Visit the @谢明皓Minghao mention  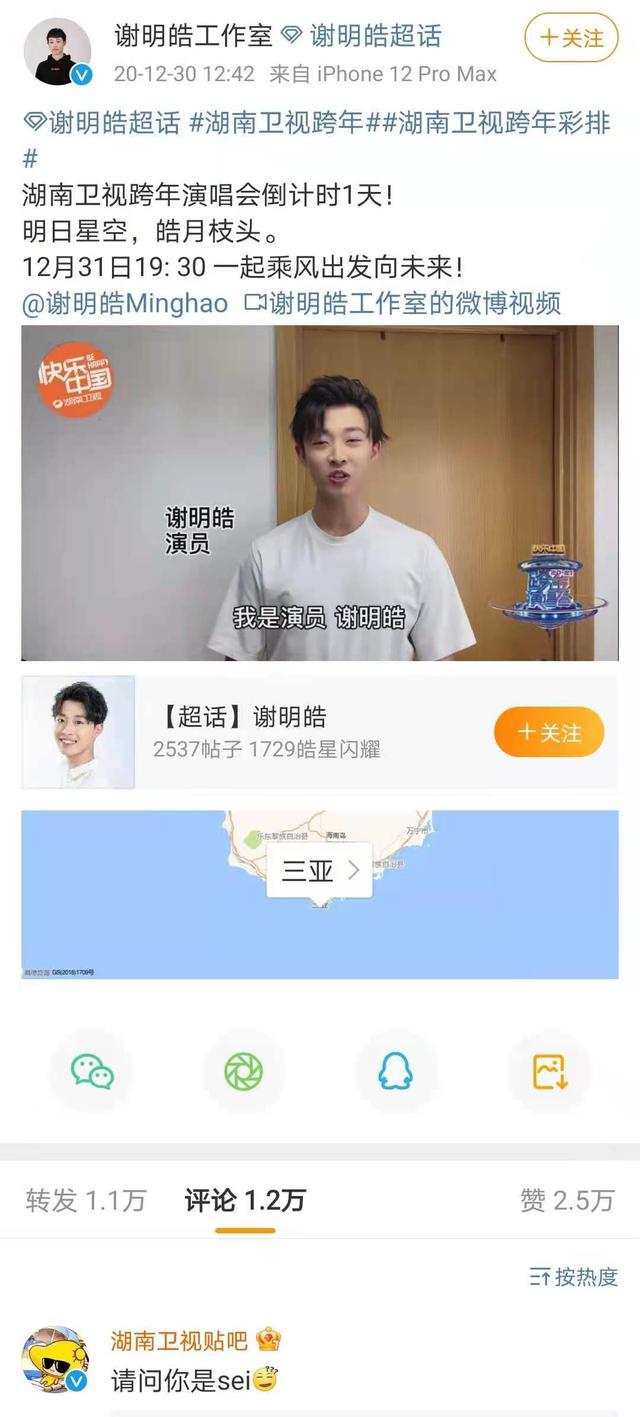(125, 303)
